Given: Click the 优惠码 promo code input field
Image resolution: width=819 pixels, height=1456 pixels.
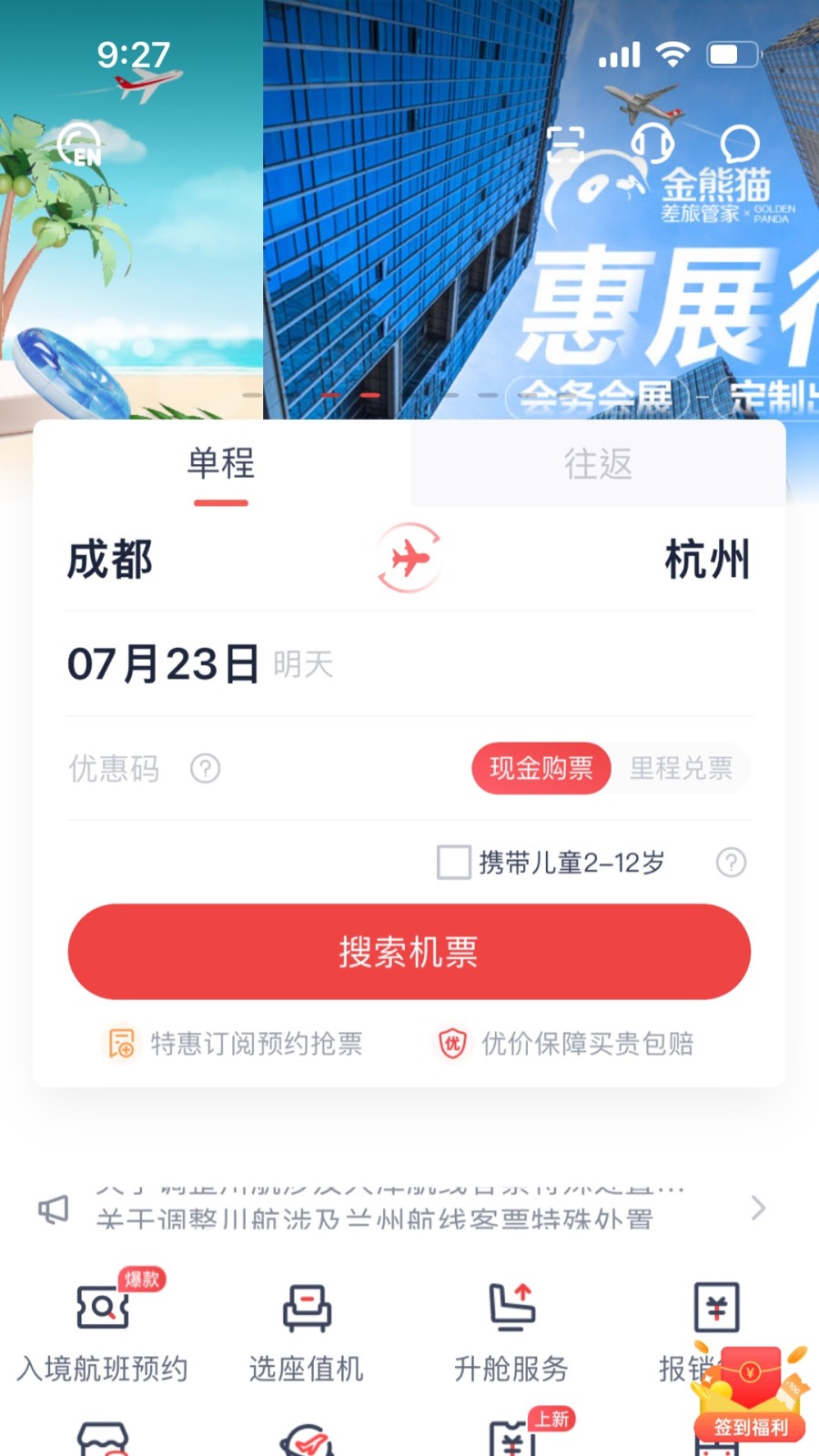Looking at the screenshot, I should point(116,769).
